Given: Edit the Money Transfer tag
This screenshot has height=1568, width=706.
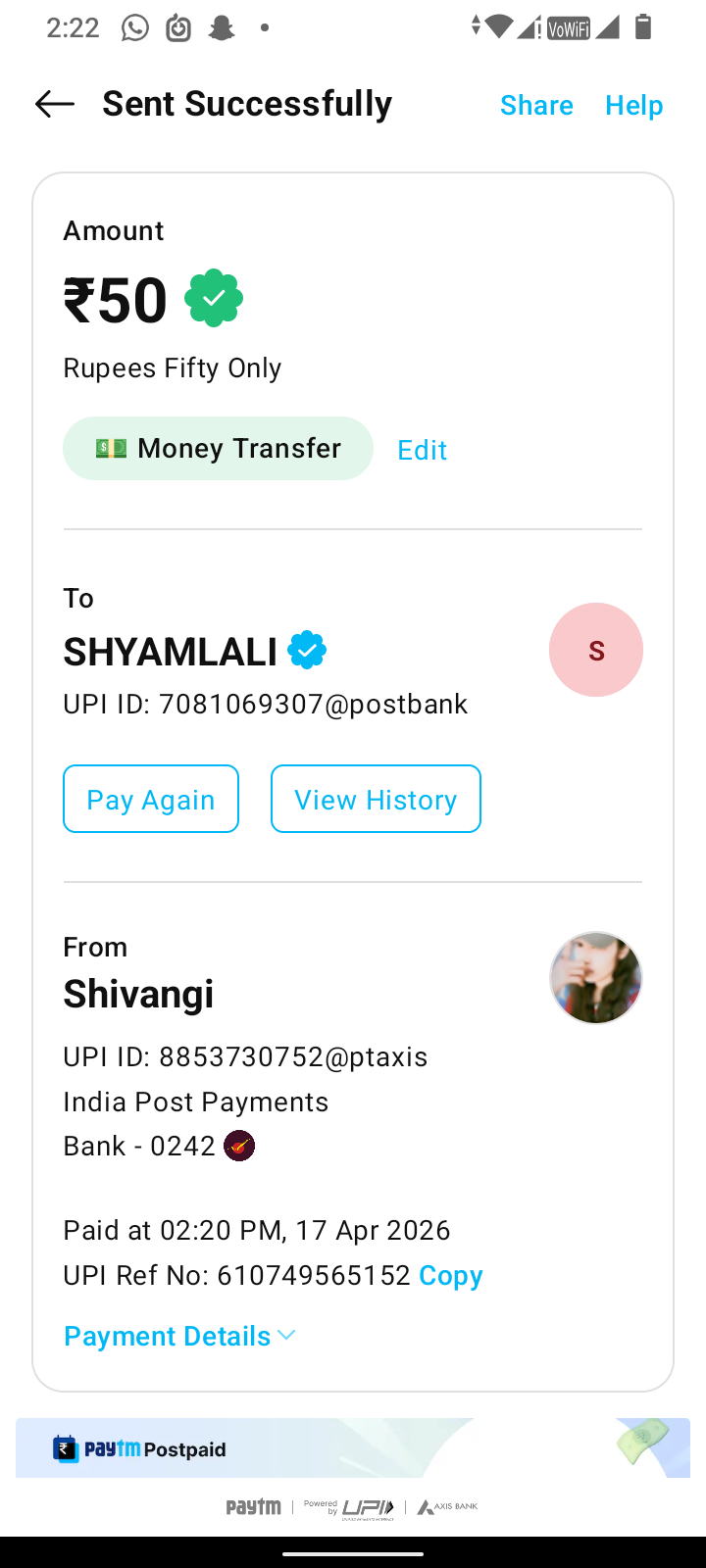Looking at the screenshot, I should [422, 450].
